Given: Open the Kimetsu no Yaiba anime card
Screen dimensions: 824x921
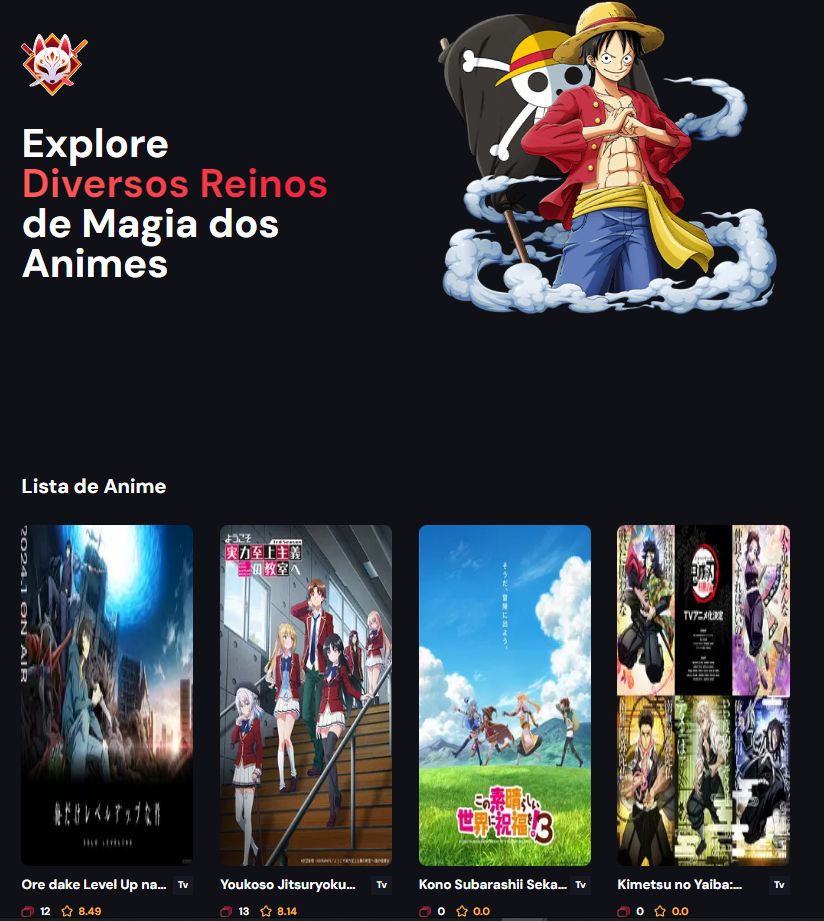Looking at the screenshot, I should click(703, 695).
